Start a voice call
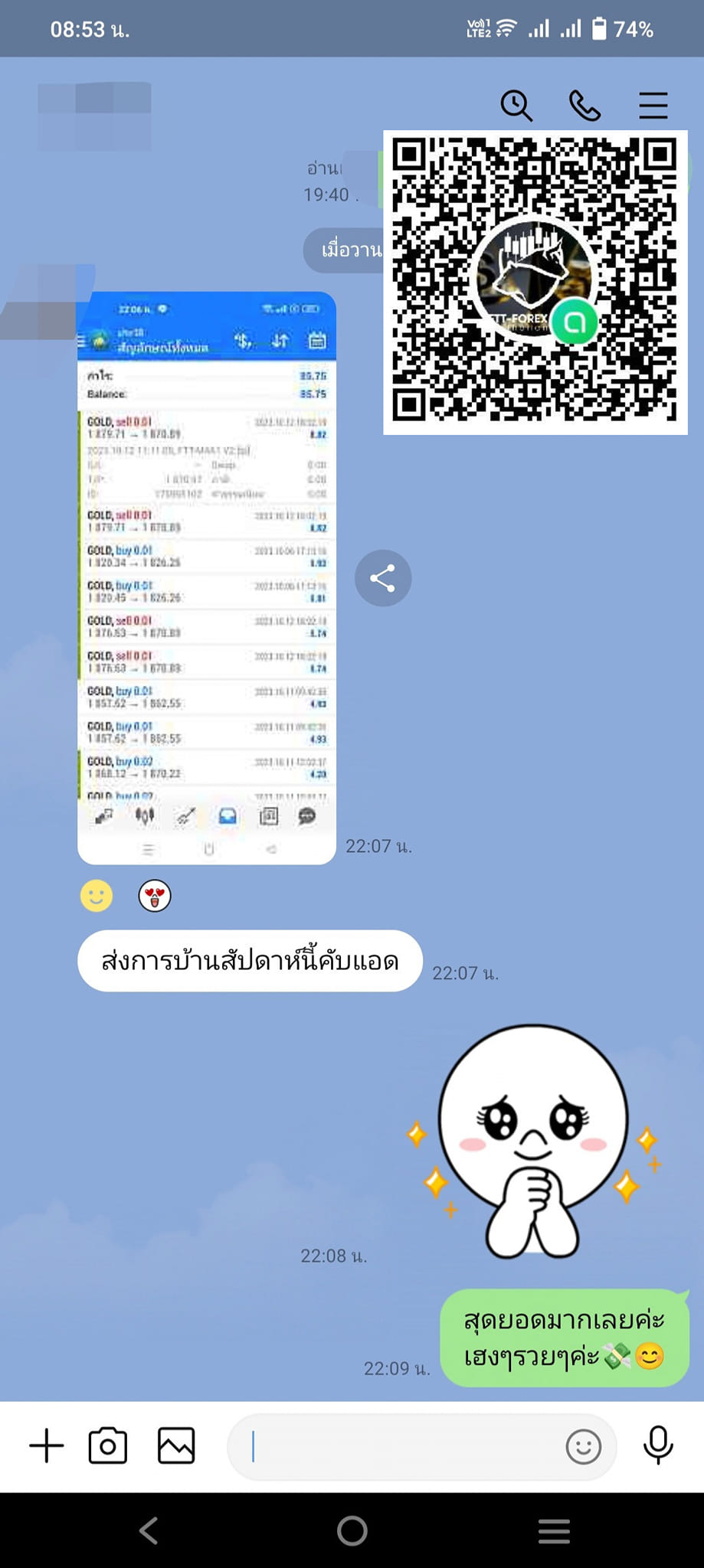 click(584, 106)
